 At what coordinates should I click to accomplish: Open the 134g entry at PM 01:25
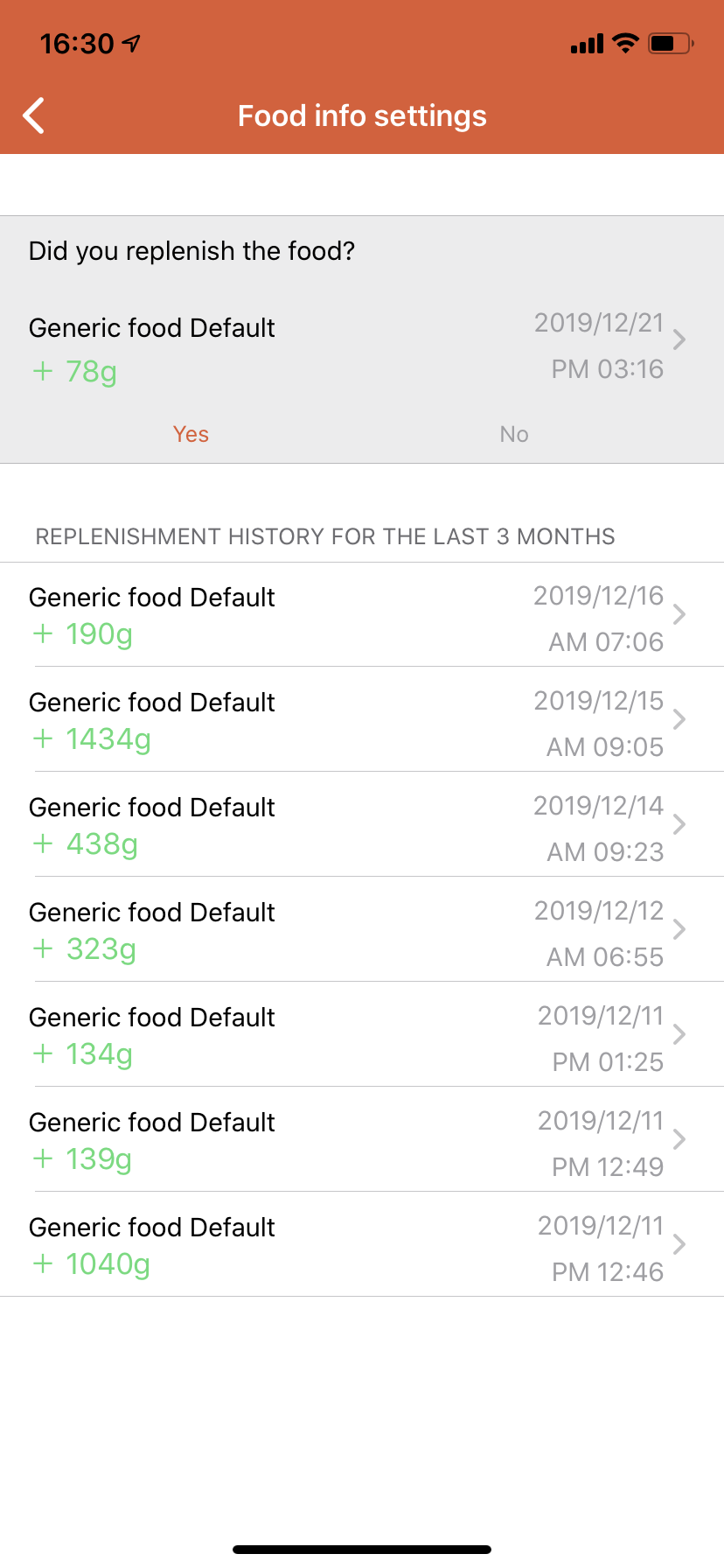pos(362,1034)
